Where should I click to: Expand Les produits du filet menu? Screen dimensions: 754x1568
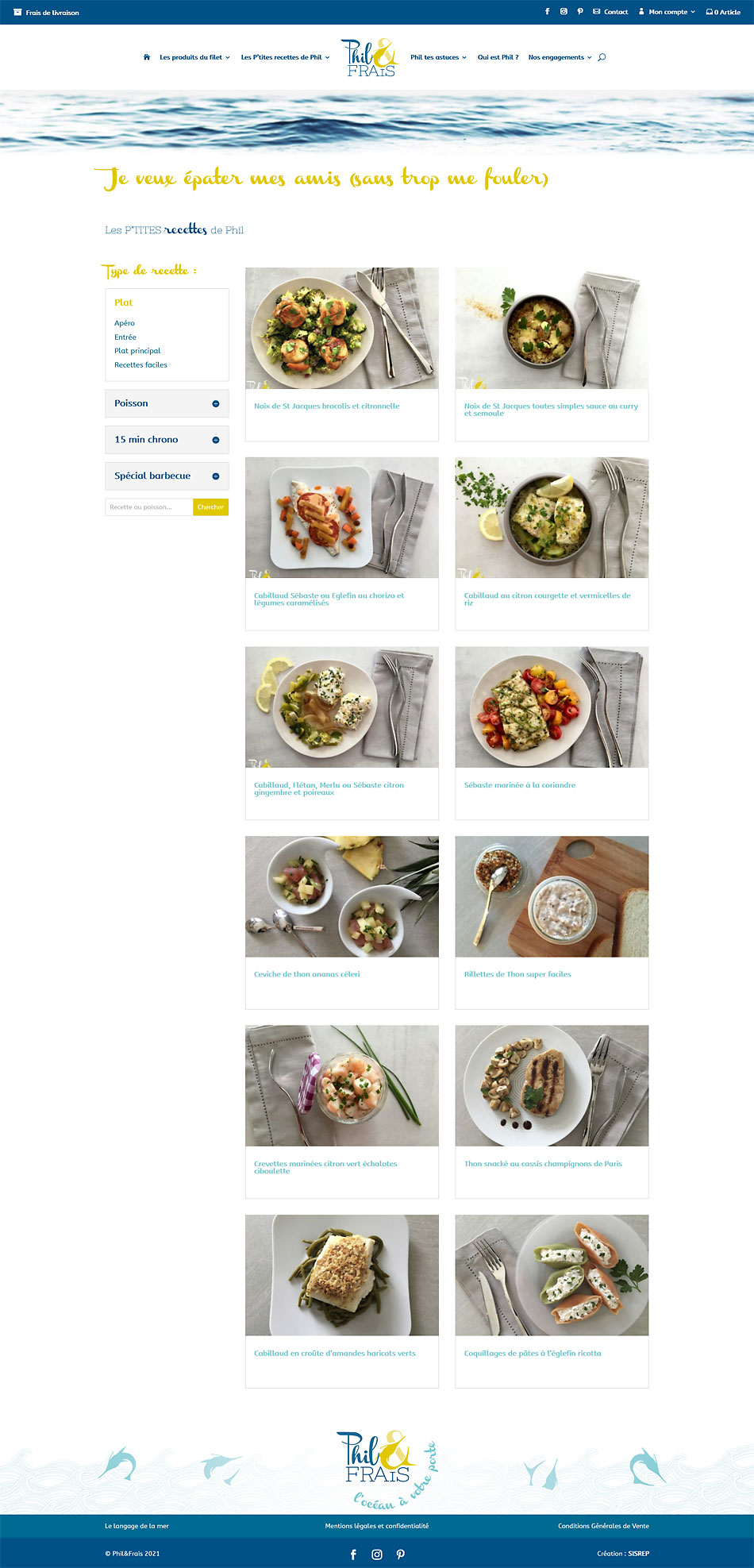(x=194, y=57)
